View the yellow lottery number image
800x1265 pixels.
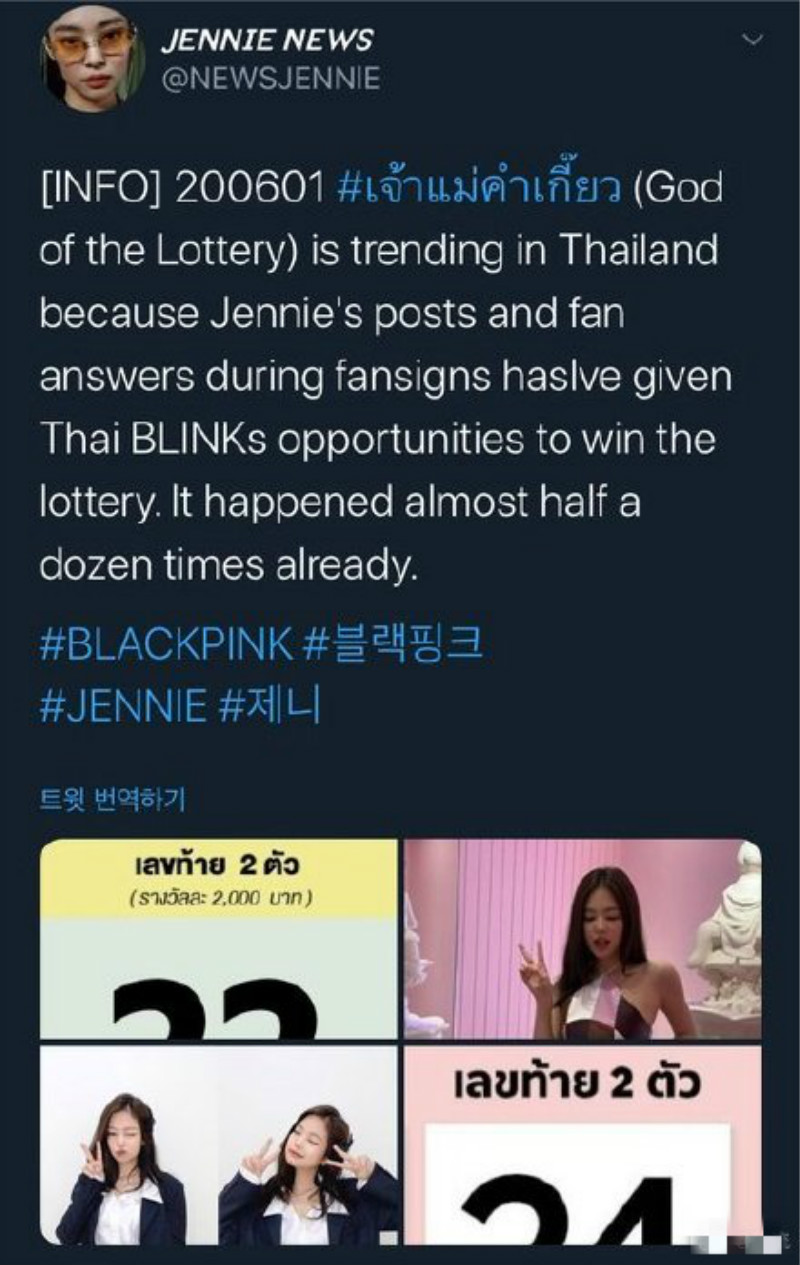(x=219, y=940)
